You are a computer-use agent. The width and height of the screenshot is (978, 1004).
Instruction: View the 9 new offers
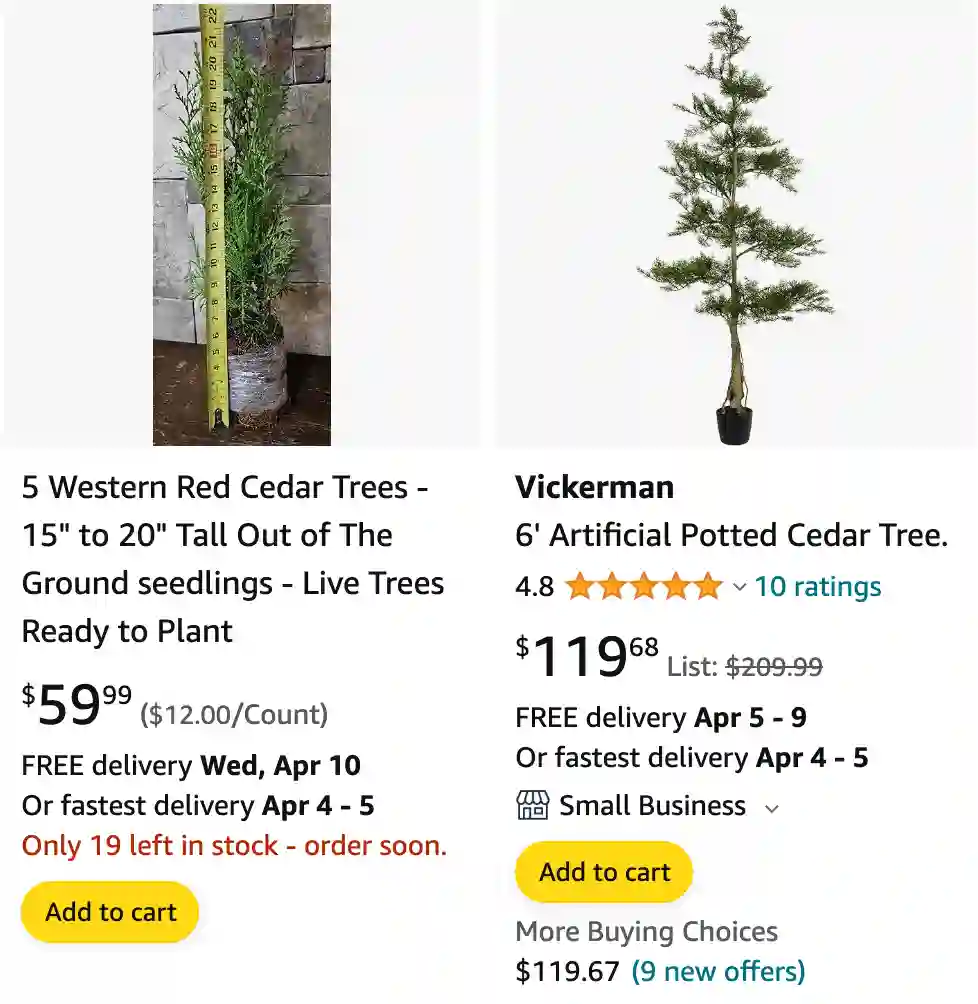718,971
